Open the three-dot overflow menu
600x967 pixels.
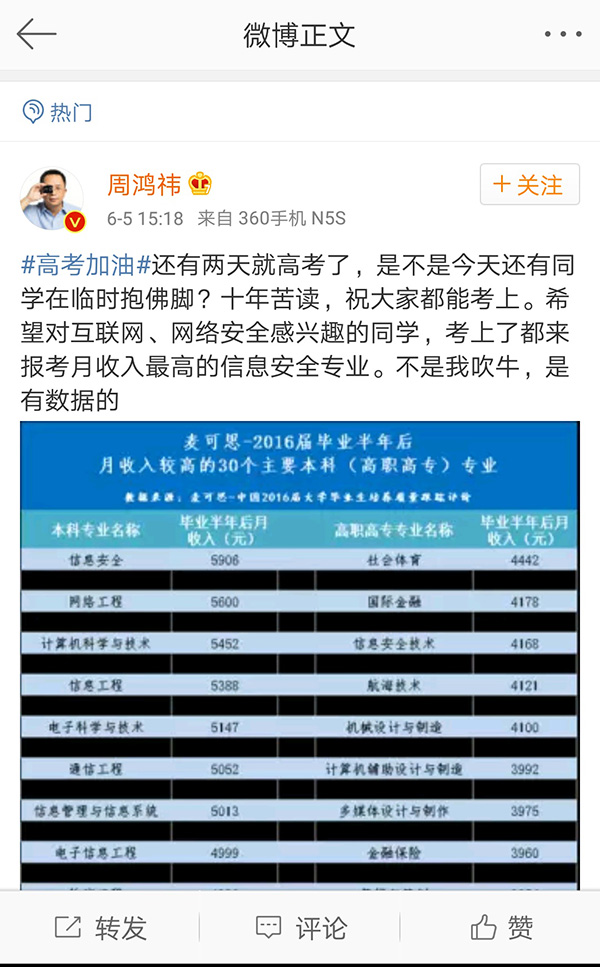point(562,35)
